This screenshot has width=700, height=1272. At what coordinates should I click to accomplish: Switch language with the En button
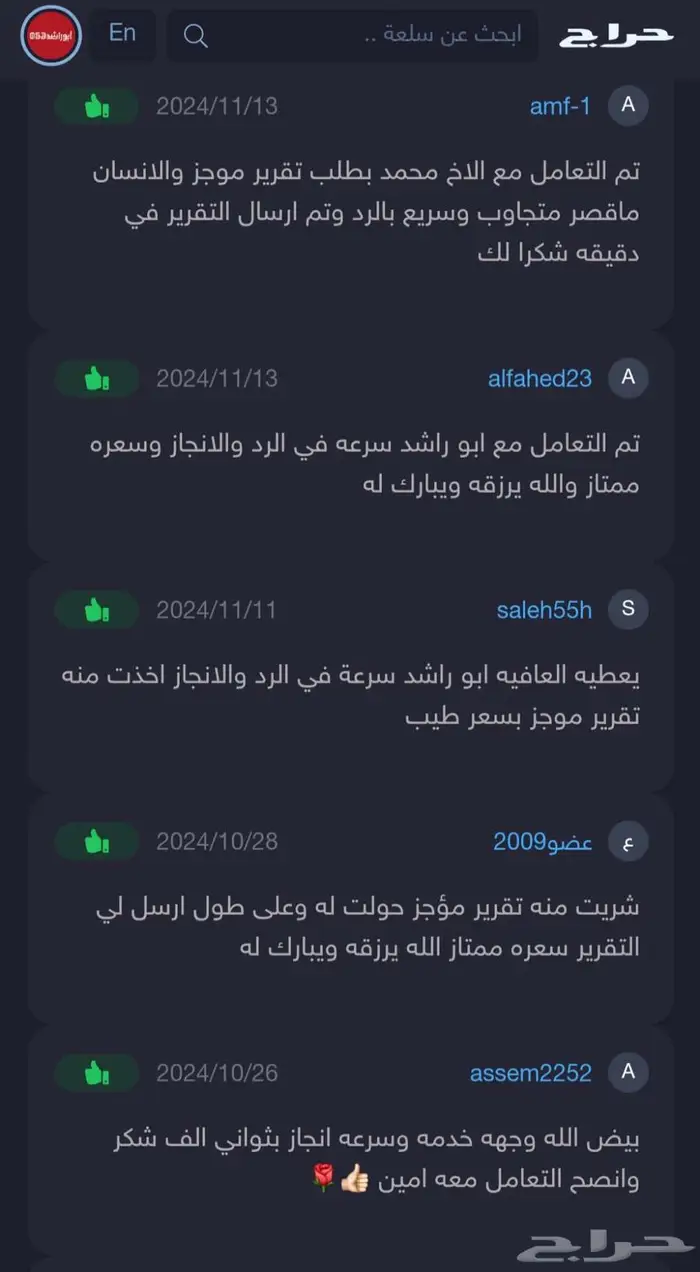point(123,33)
